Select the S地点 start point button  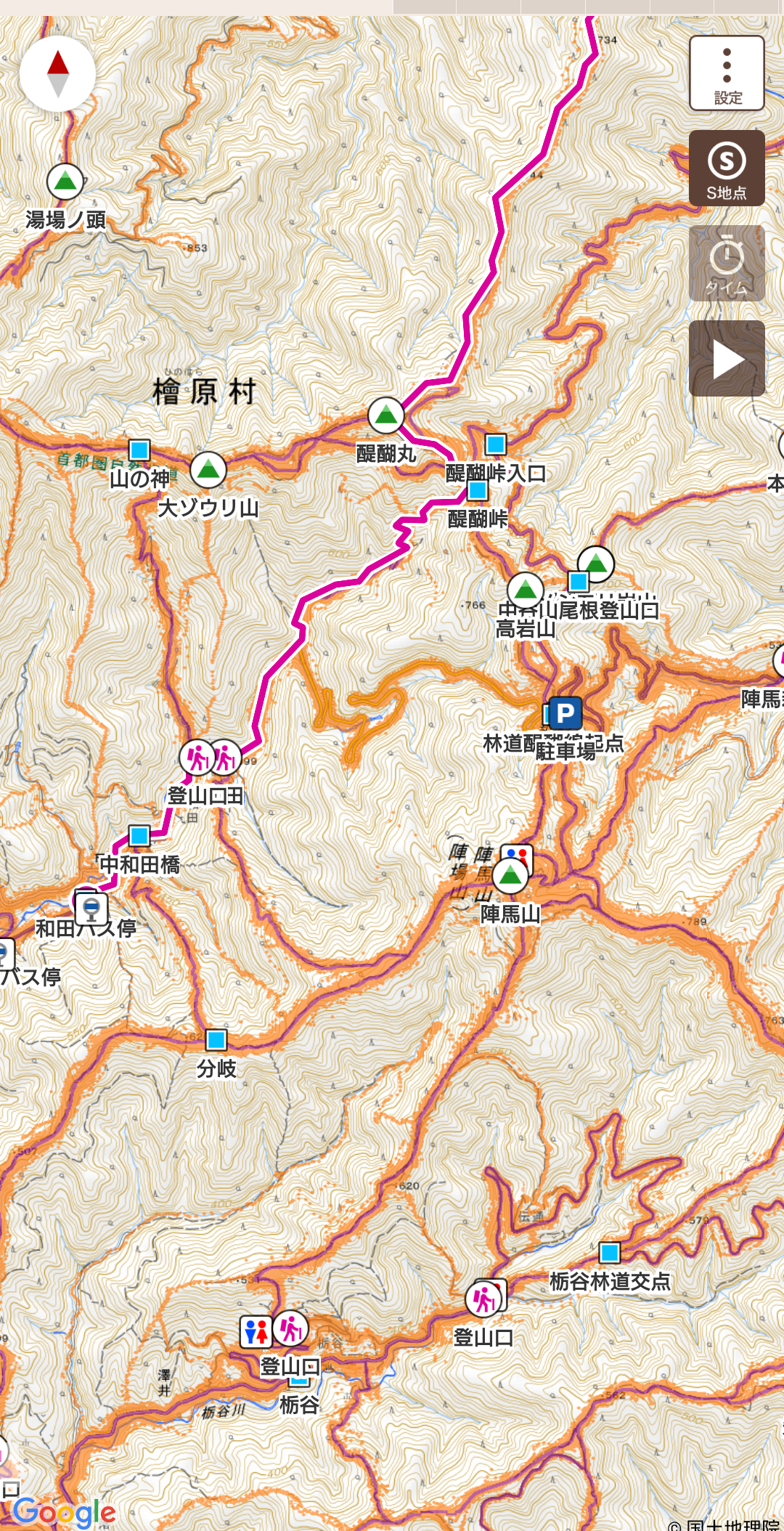click(727, 168)
